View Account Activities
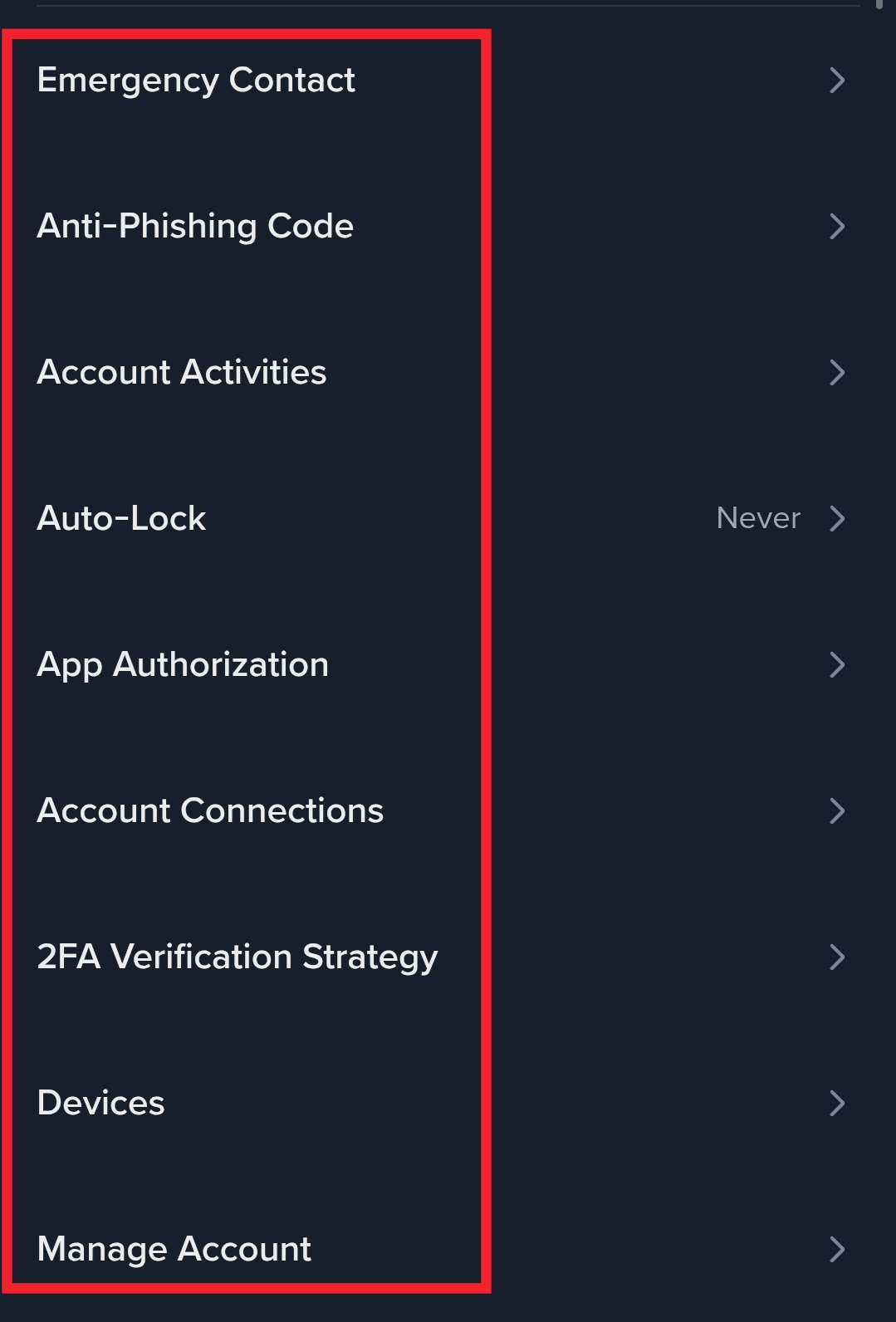 pos(182,373)
